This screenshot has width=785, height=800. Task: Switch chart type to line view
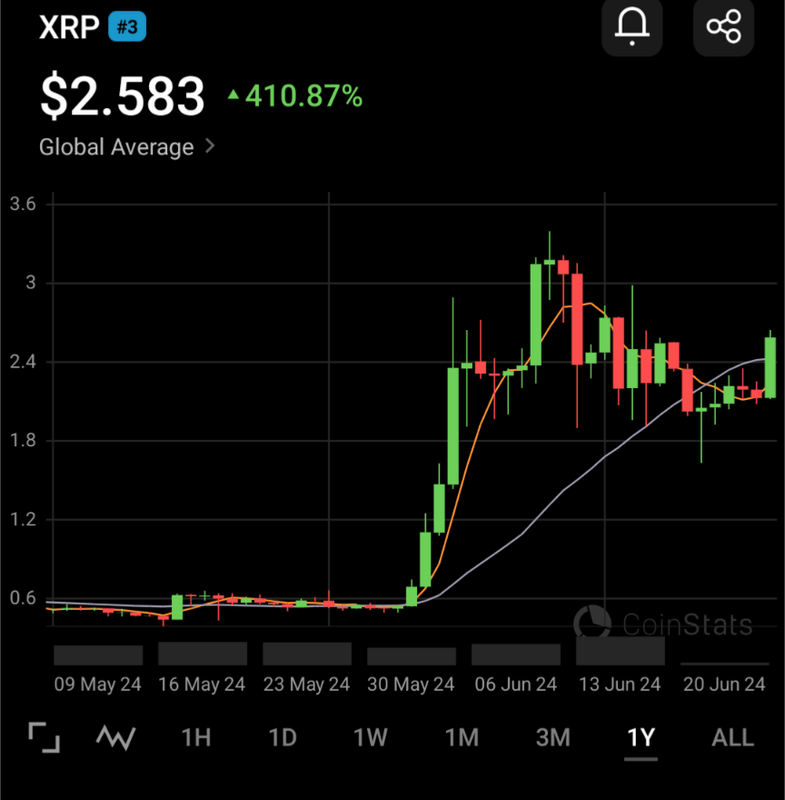tap(116, 738)
